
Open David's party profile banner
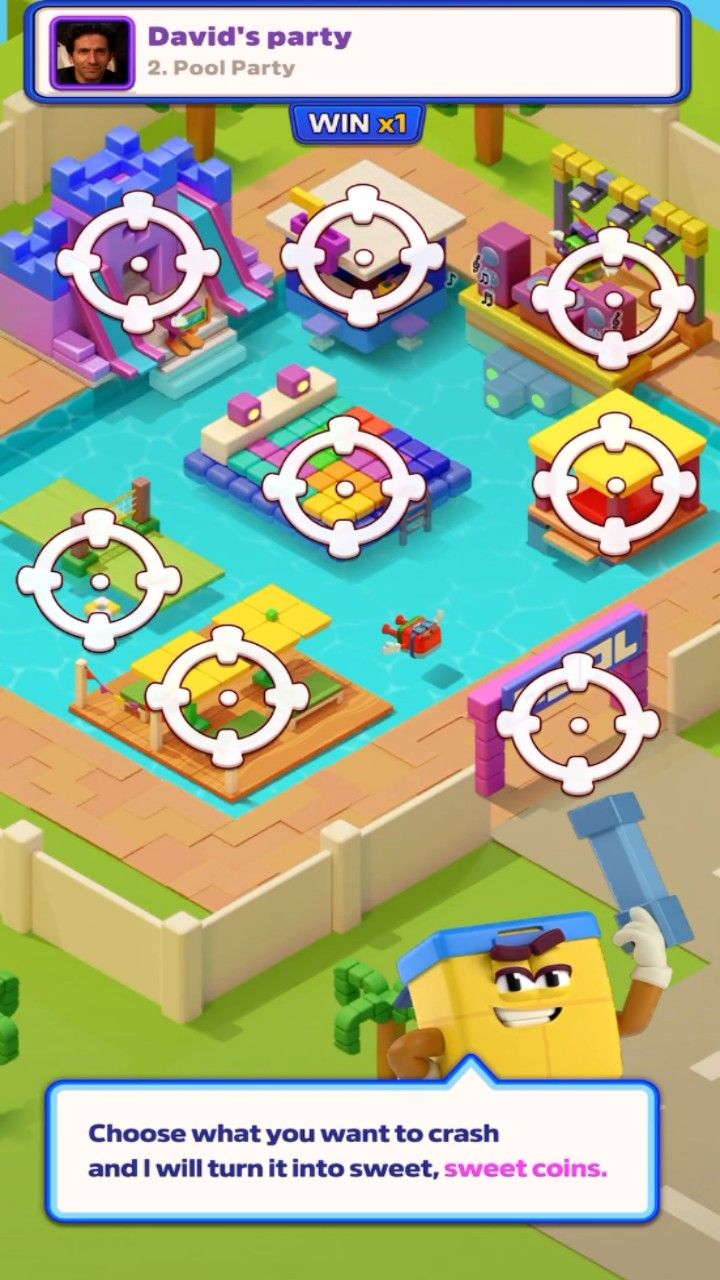click(x=357, y=52)
